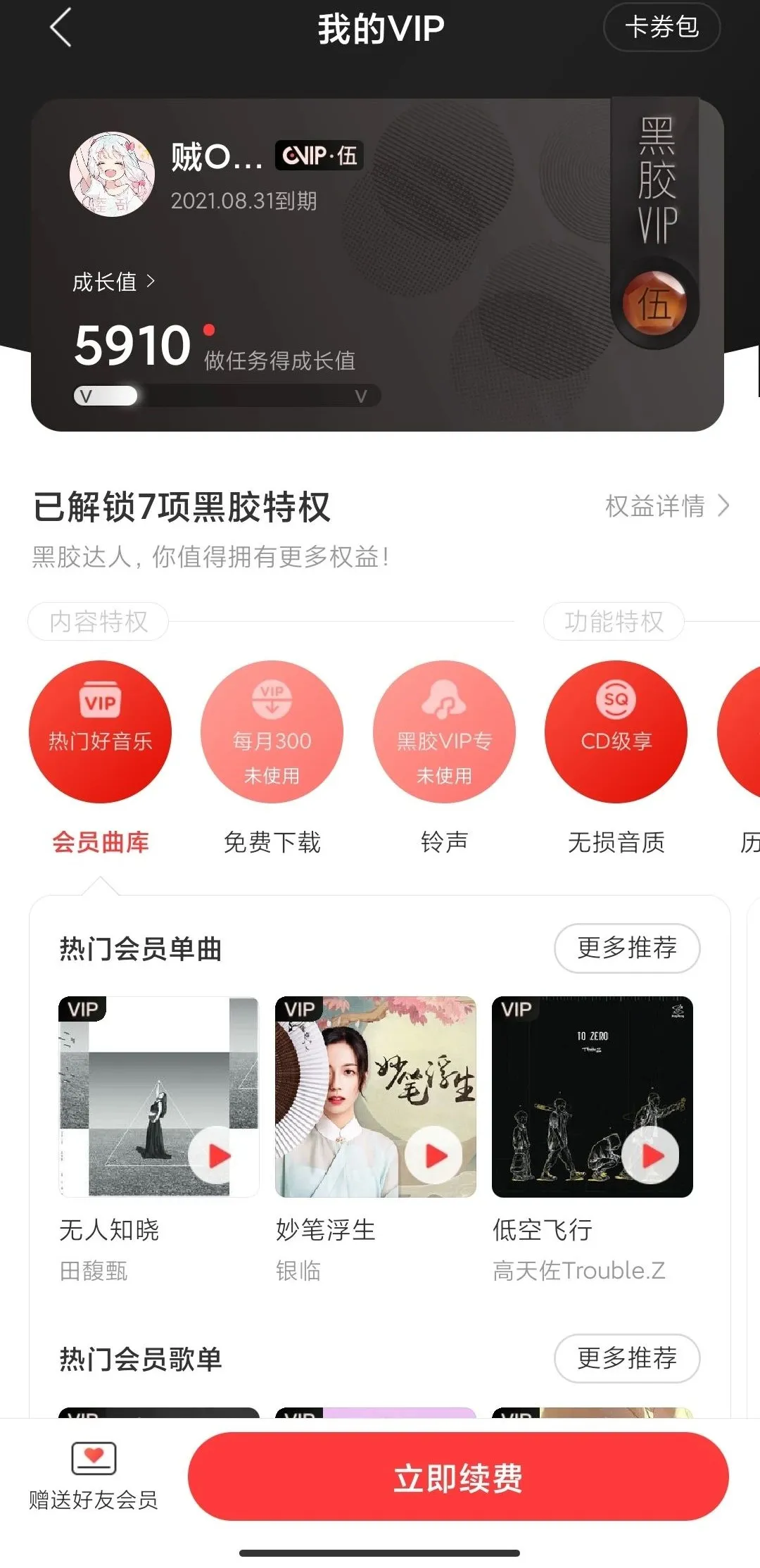Click the 黑胶VIP 伍 medal emblem
Image resolution: width=760 pixels, height=1568 pixels.
(x=655, y=303)
